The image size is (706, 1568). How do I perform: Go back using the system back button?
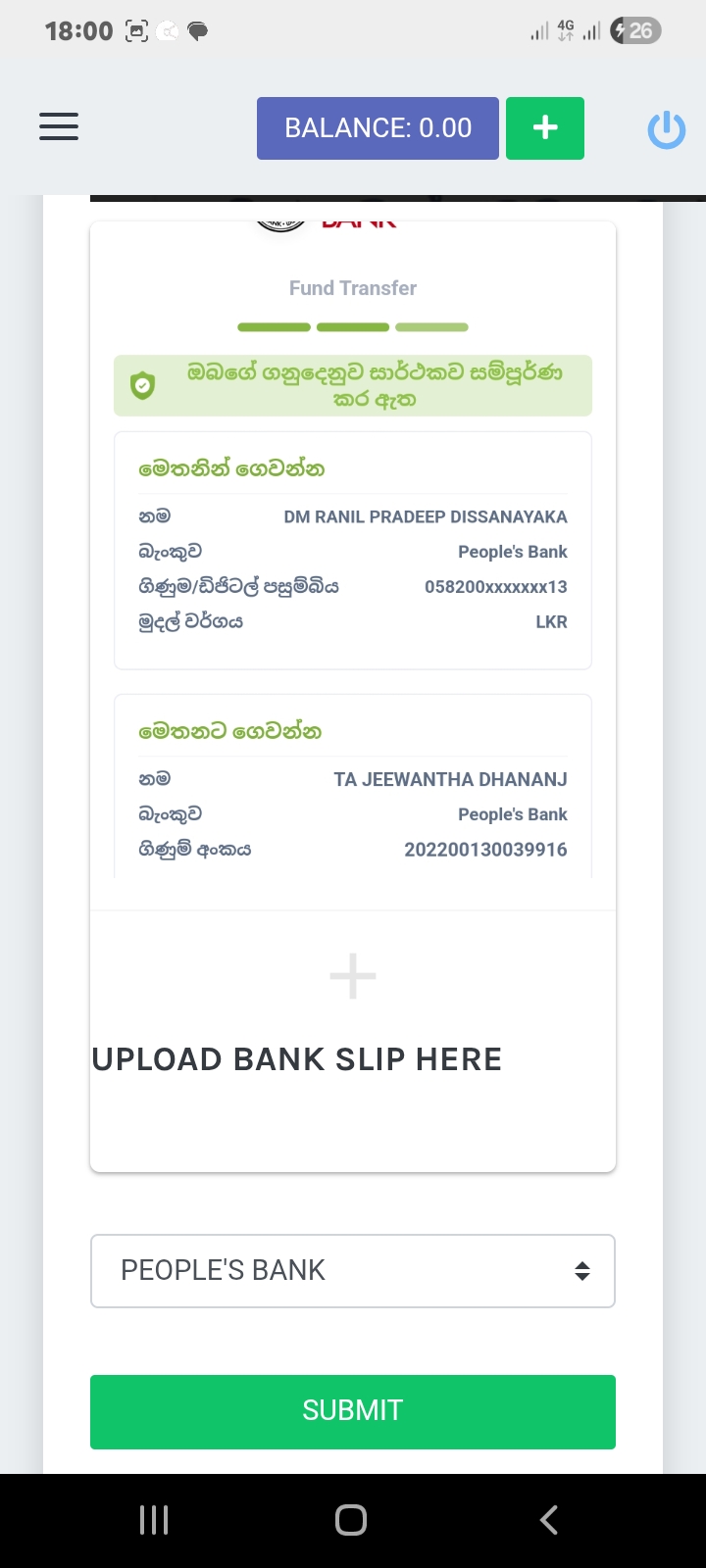(x=549, y=1520)
